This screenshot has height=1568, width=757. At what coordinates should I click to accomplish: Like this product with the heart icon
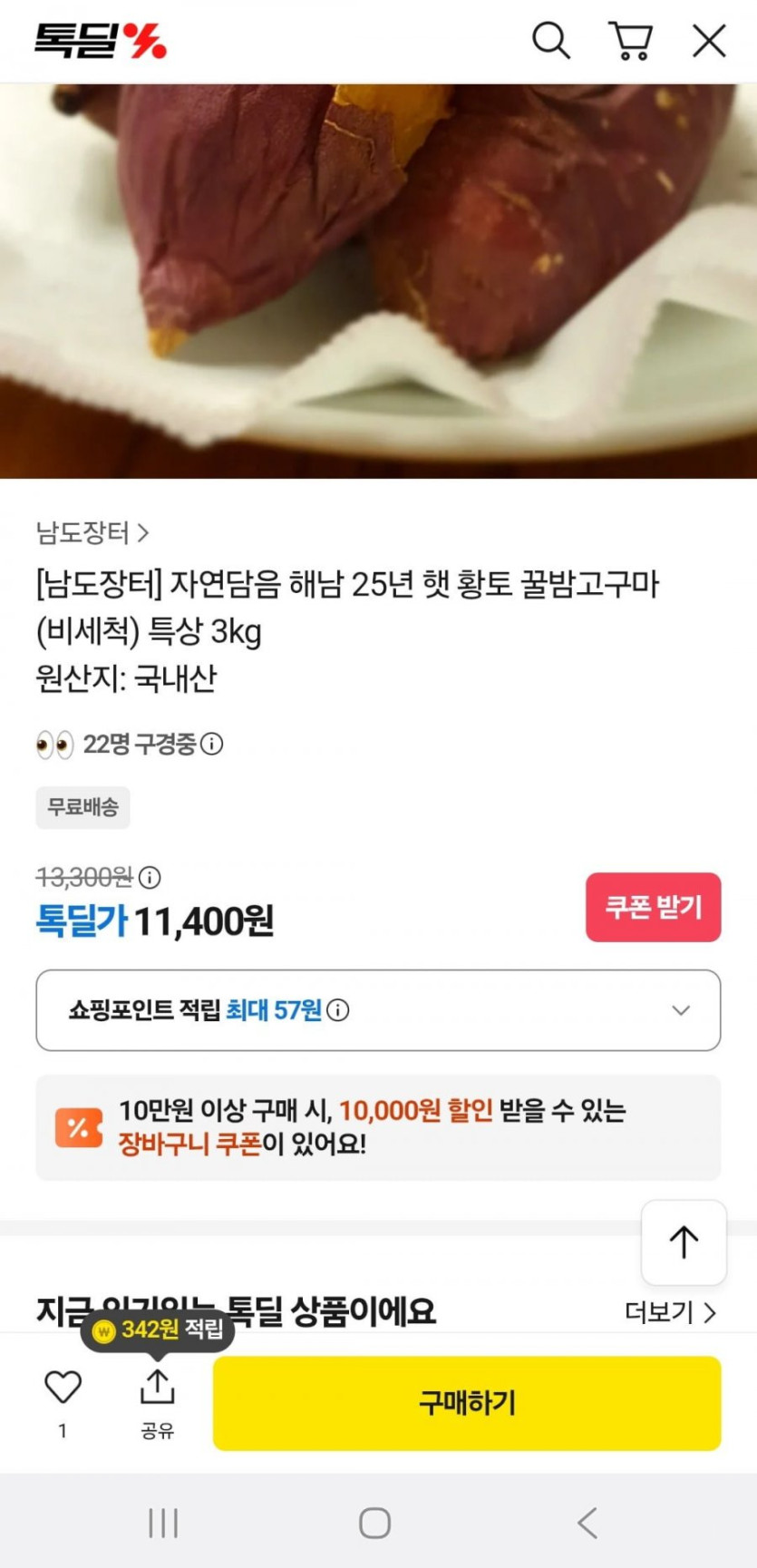pyautogui.click(x=63, y=1388)
